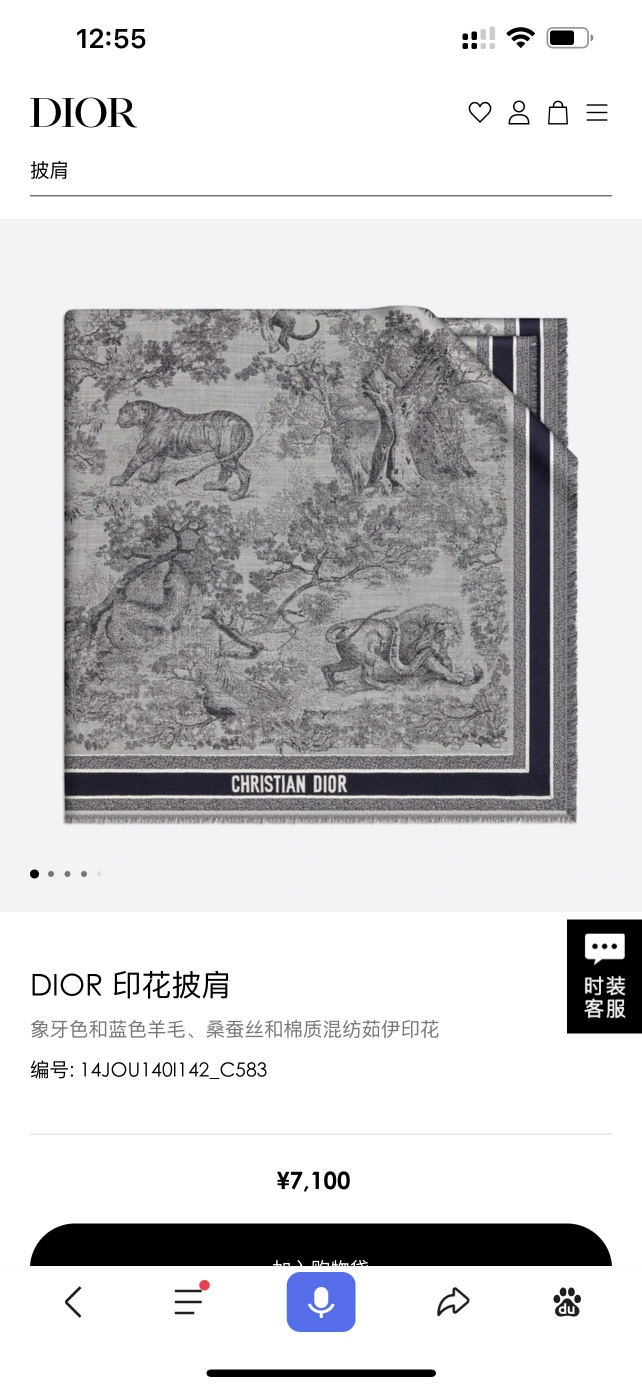642x1389 pixels.
Task: Open the browser menu with red dot
Action: click(x=189, y=1300)
